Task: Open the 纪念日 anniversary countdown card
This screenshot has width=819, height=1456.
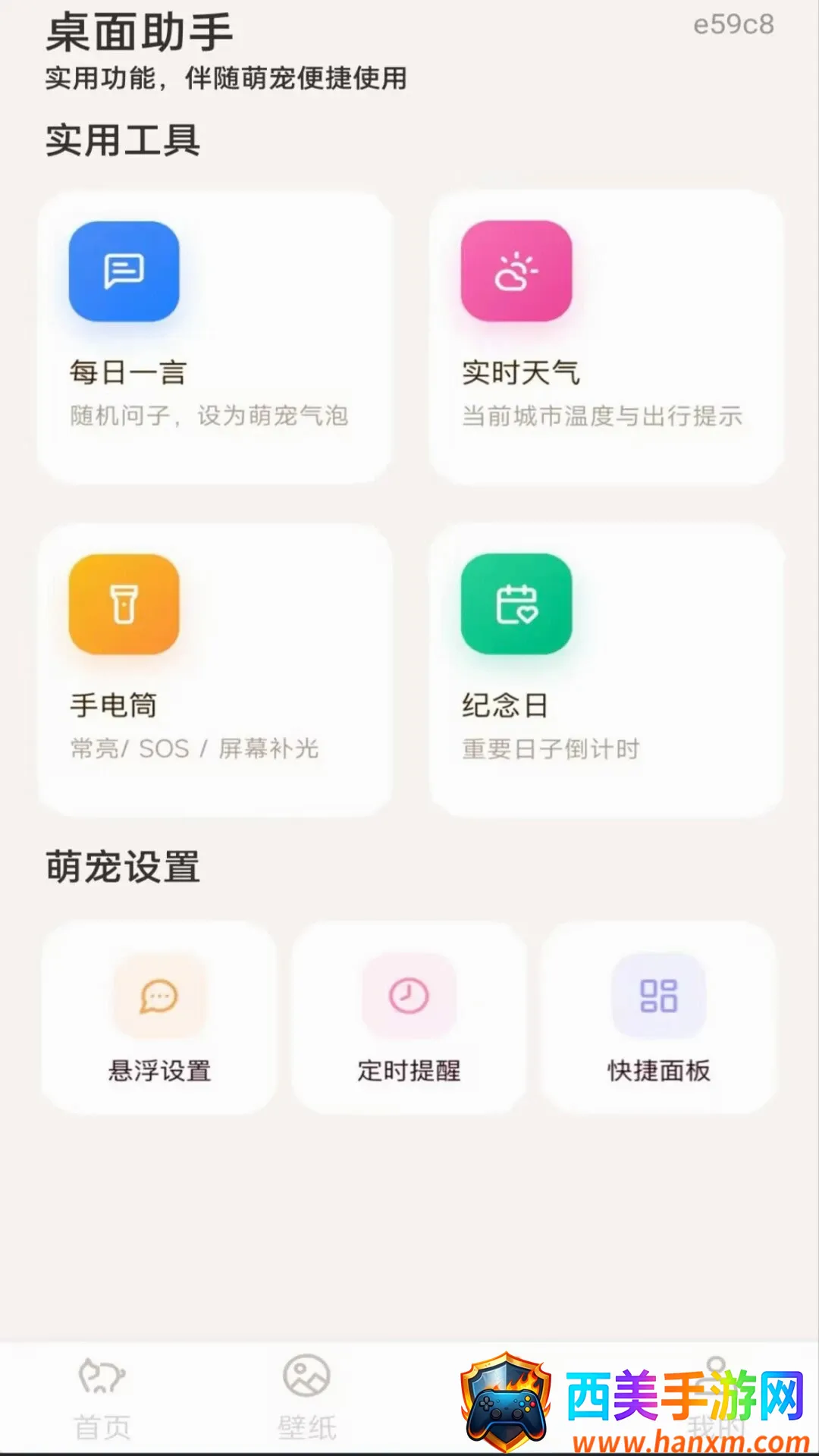Action: pos(607,670)
